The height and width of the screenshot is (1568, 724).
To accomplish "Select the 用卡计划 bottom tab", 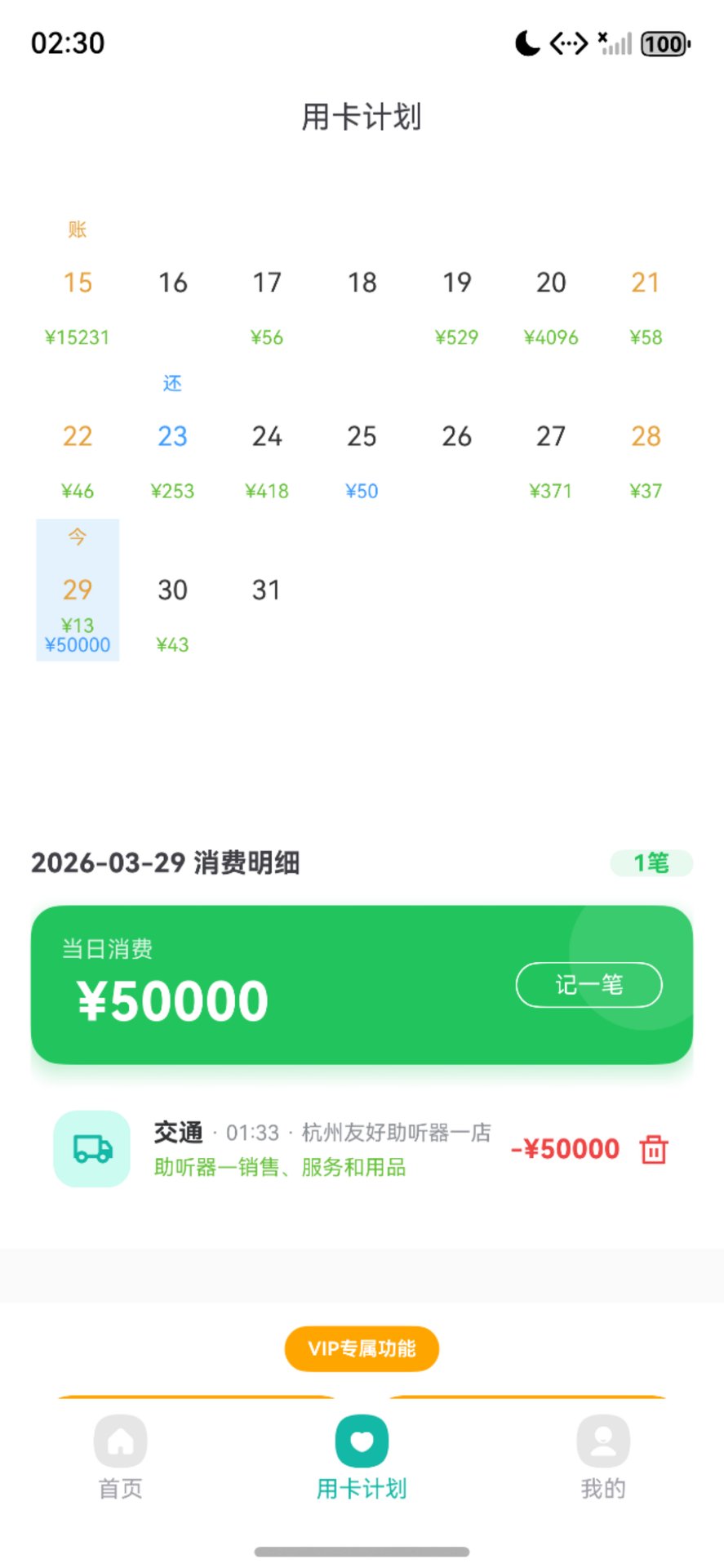I will 362,1458.
